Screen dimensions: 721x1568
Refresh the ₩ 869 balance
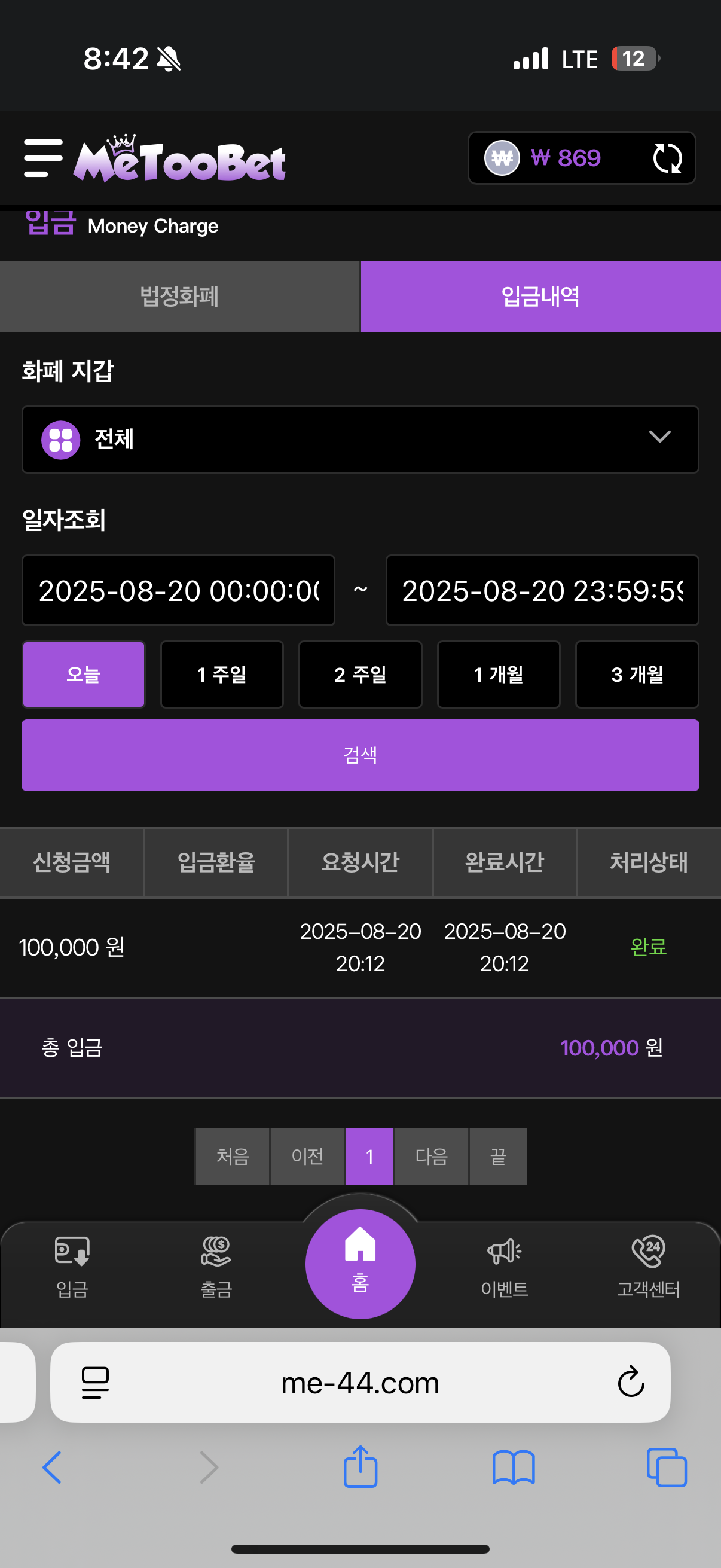click(667, 158)
